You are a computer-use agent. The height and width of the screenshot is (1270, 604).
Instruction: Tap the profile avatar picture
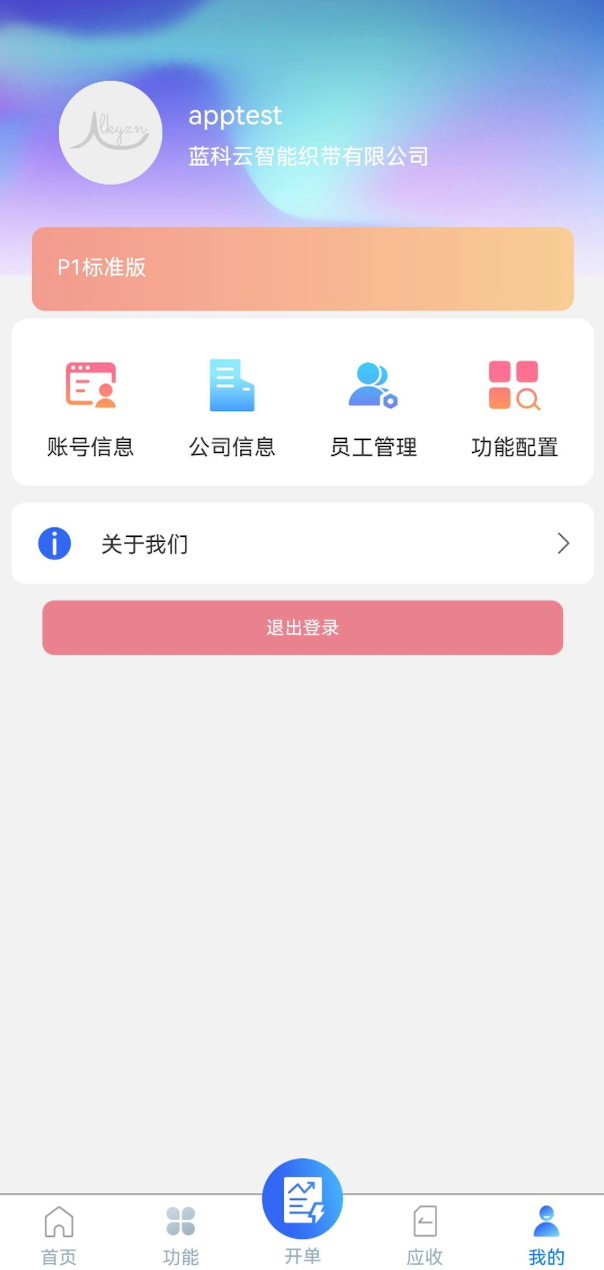click(x=111, y=133)
